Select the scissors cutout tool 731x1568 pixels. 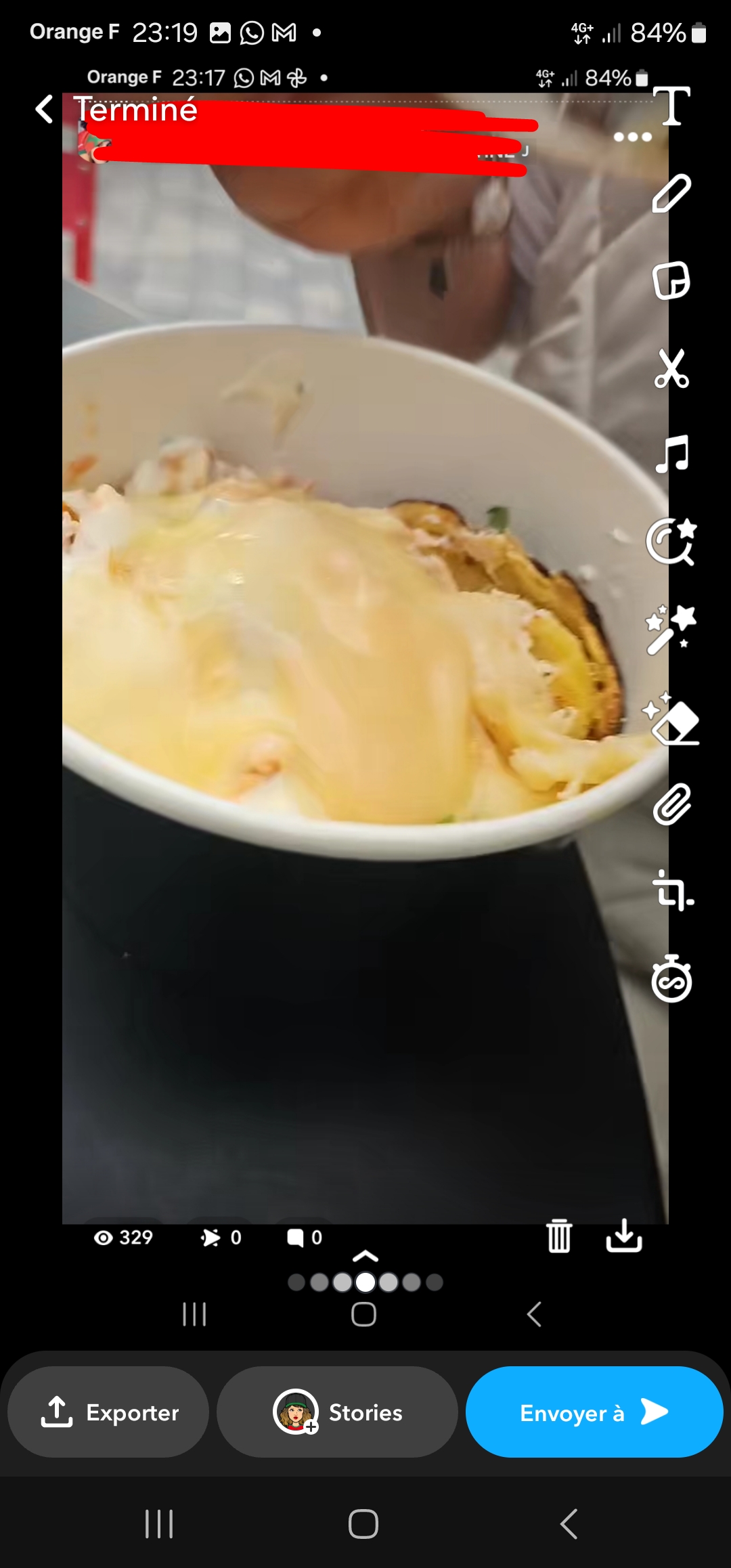click(x=671, y=368)
